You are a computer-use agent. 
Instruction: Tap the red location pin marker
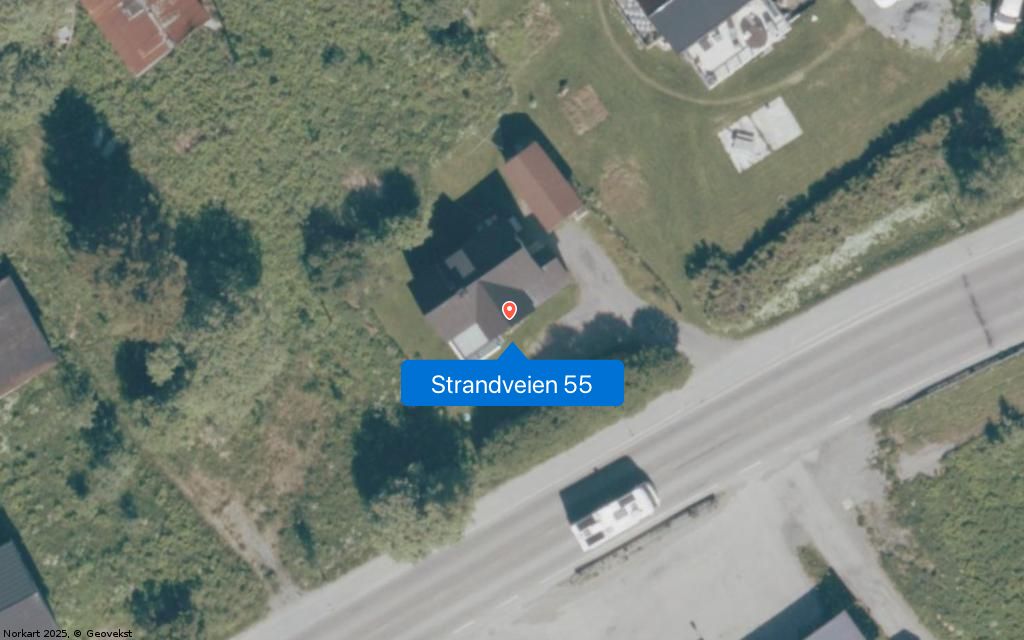click(509, 310)
